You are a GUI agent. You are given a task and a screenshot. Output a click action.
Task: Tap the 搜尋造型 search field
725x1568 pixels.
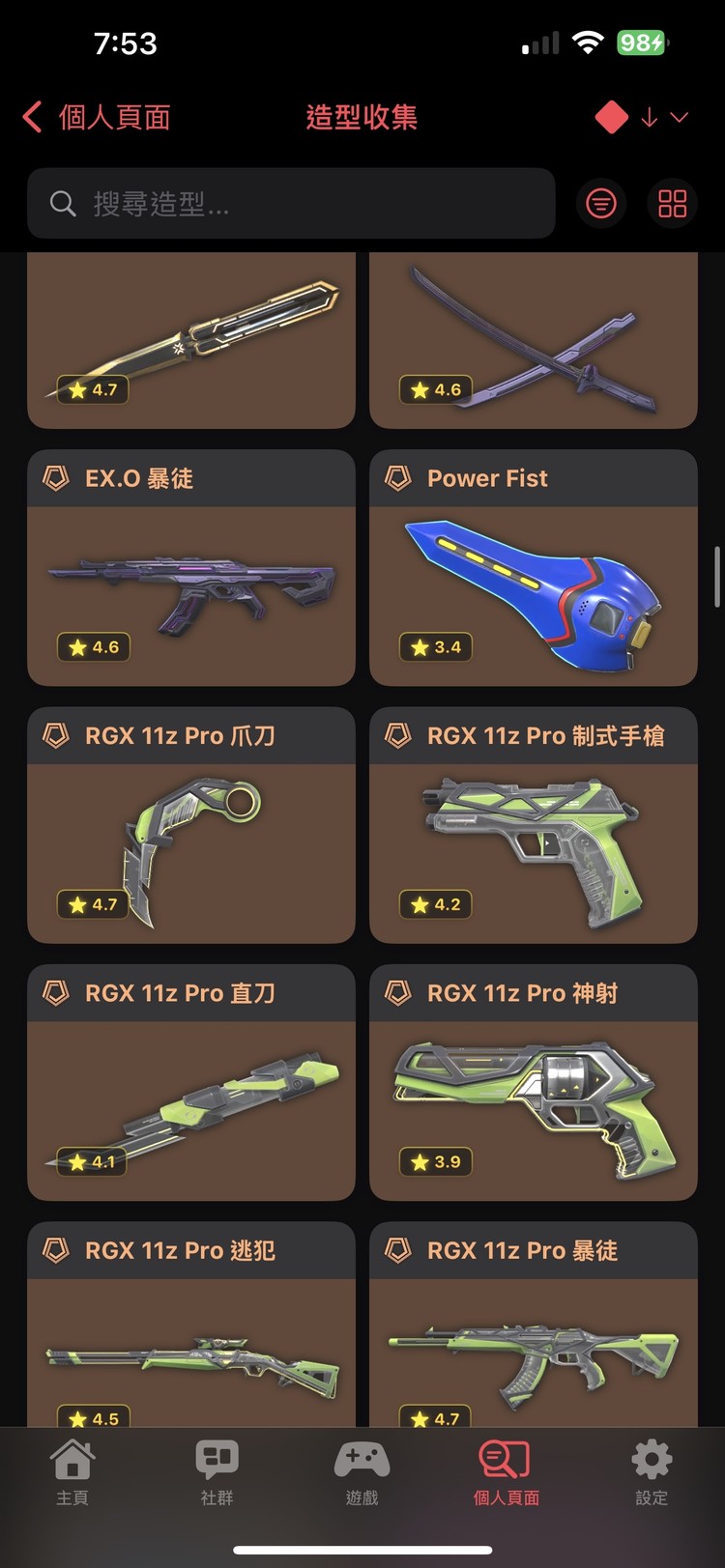[x=290, y=204]
